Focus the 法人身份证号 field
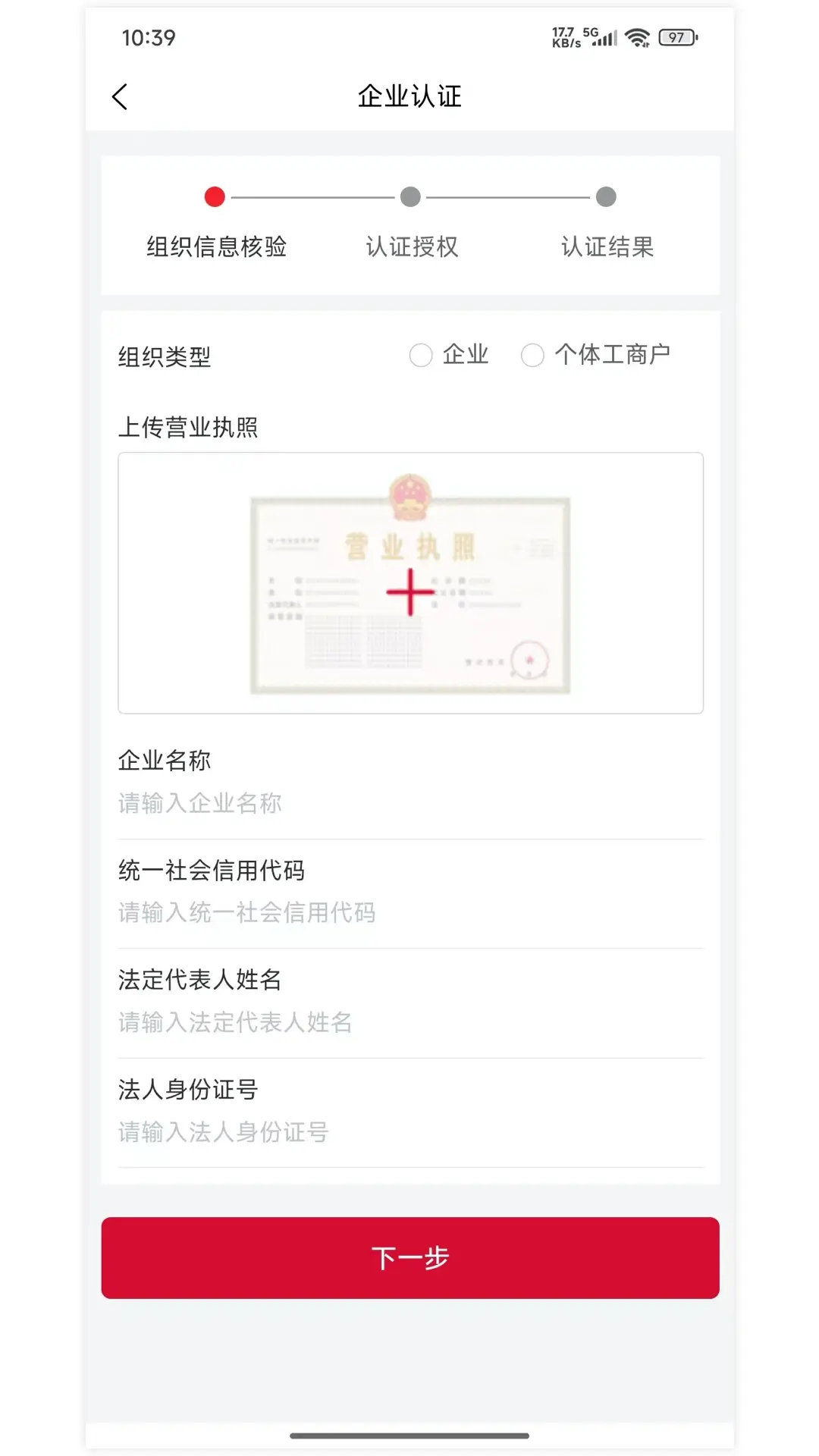 pyautogui.click(x=409, y=1132)
